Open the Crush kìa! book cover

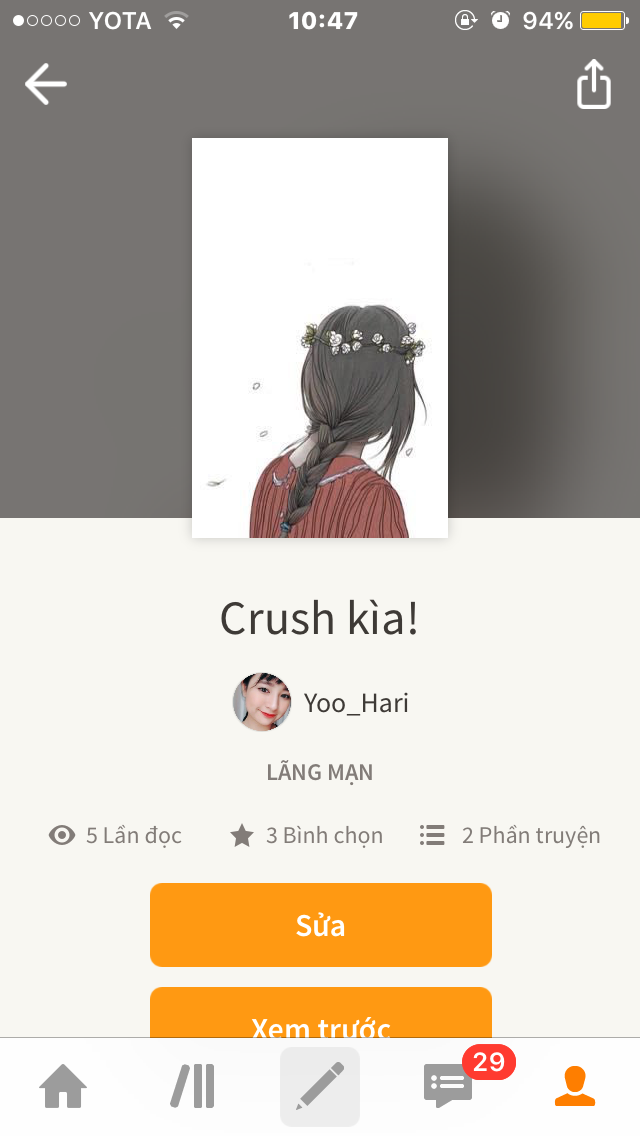pyautogui.click(x=320, y=338)
